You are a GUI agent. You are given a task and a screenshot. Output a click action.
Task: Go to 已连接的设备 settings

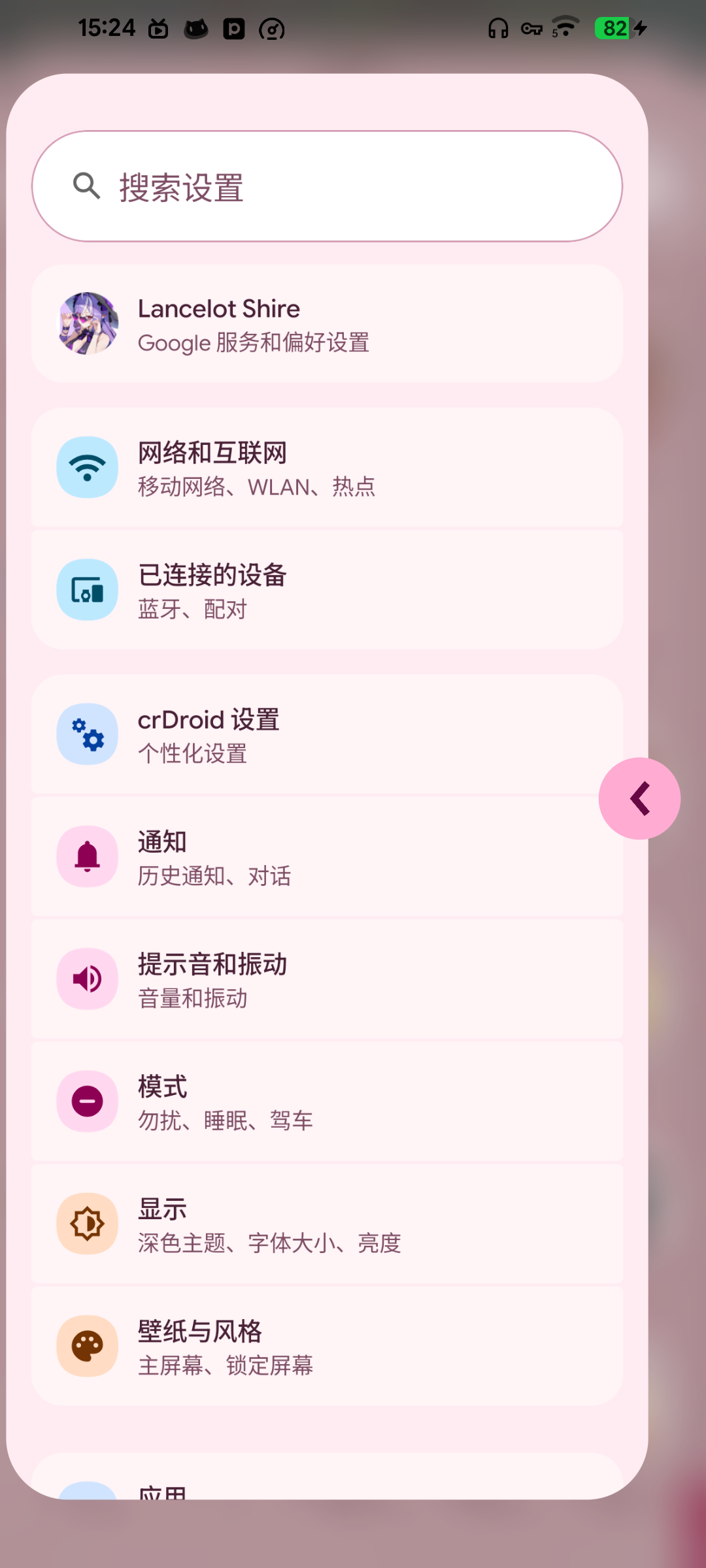(327, 590)
